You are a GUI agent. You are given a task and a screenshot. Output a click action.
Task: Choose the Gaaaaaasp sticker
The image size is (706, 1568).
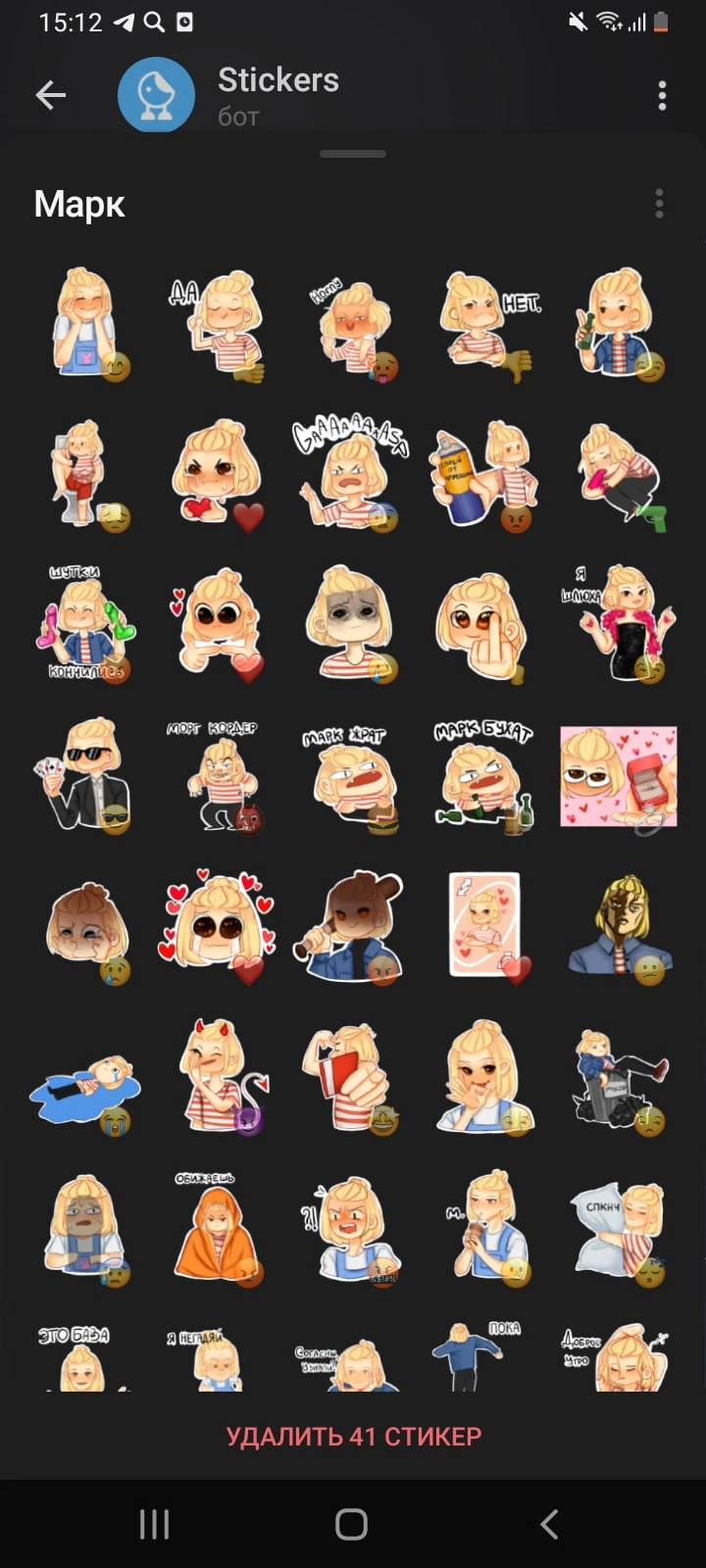tap(351, 475)
